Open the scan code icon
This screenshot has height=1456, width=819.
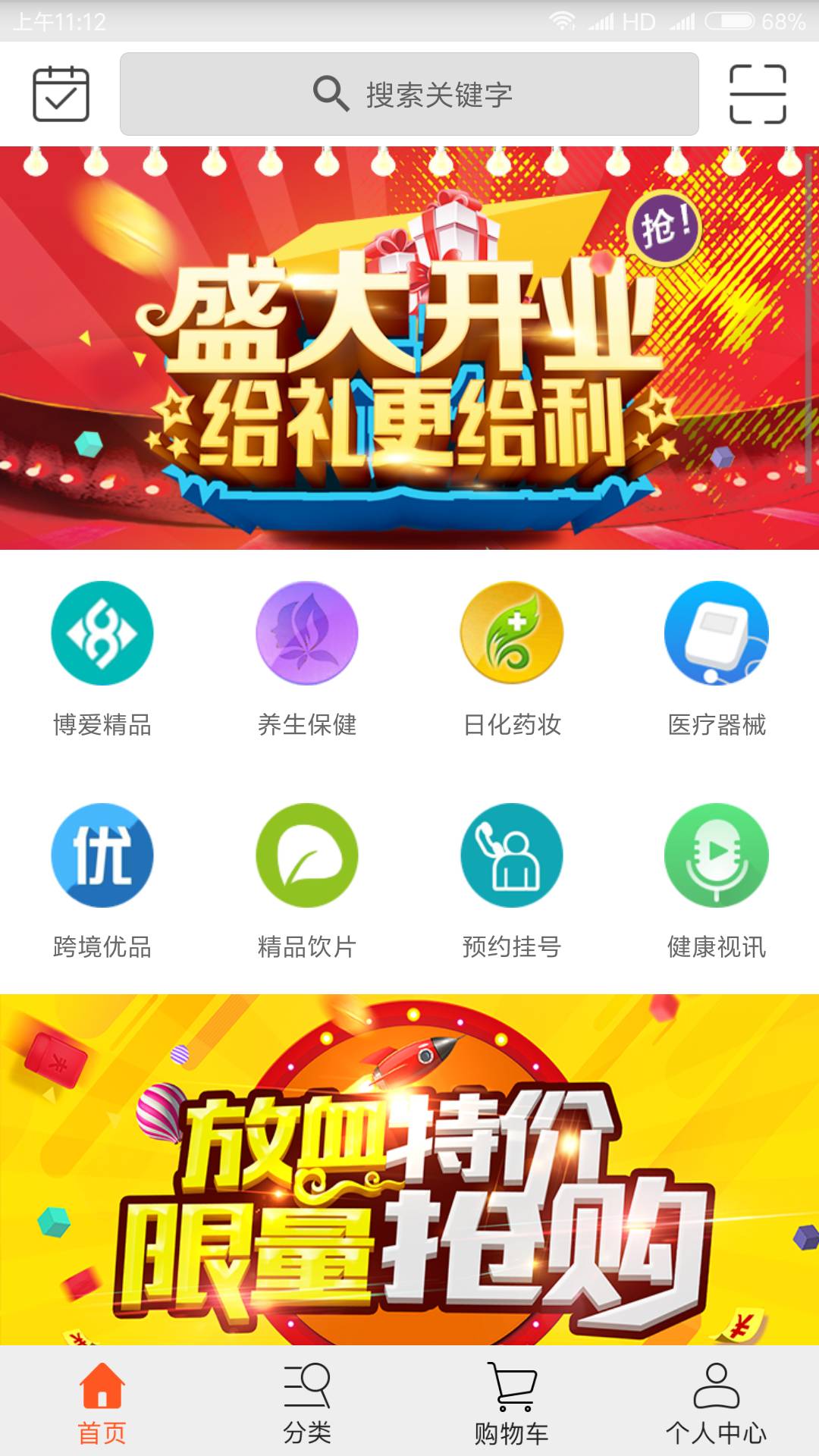757,94
